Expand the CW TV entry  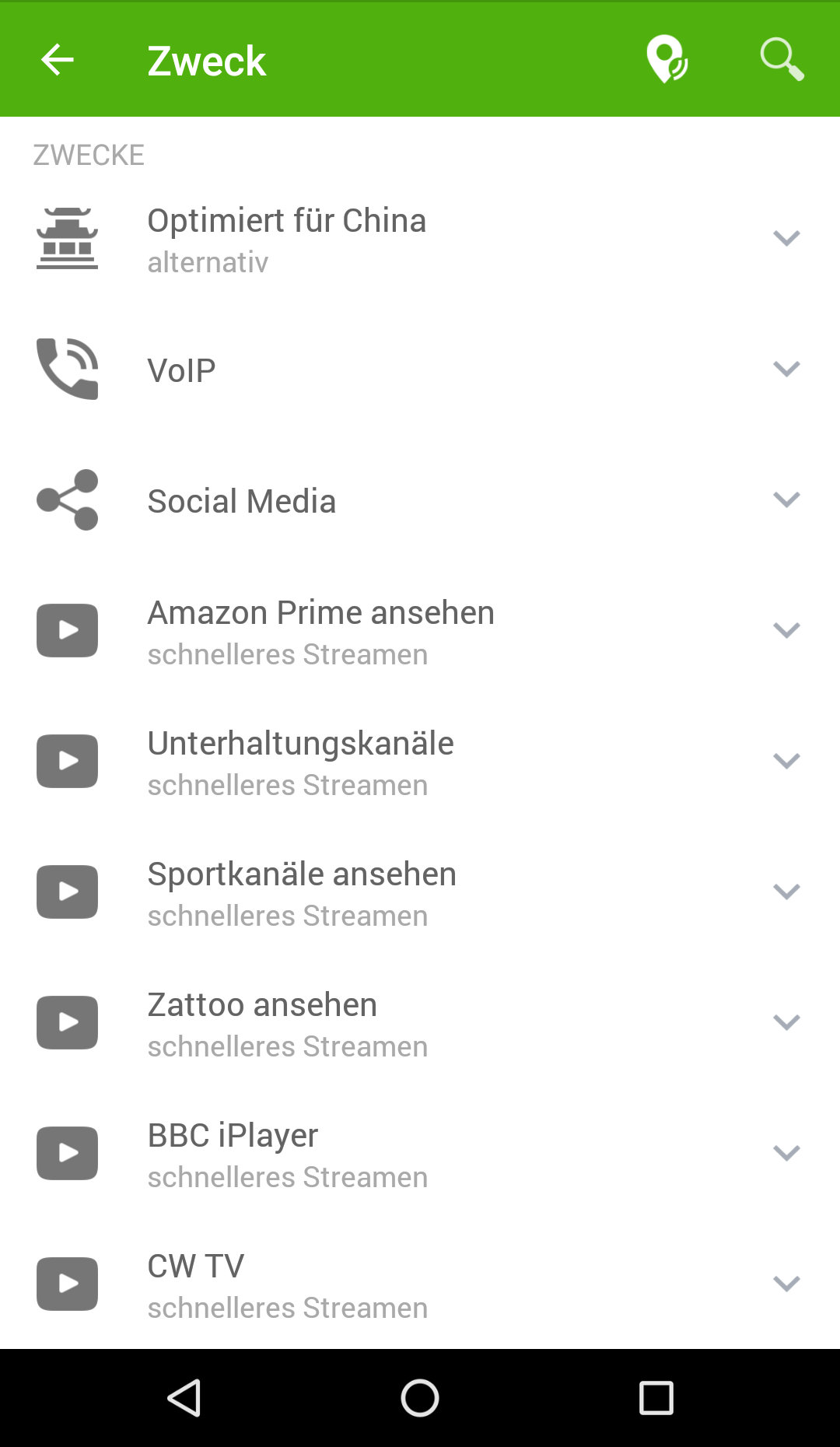[x=786, y=1284]
